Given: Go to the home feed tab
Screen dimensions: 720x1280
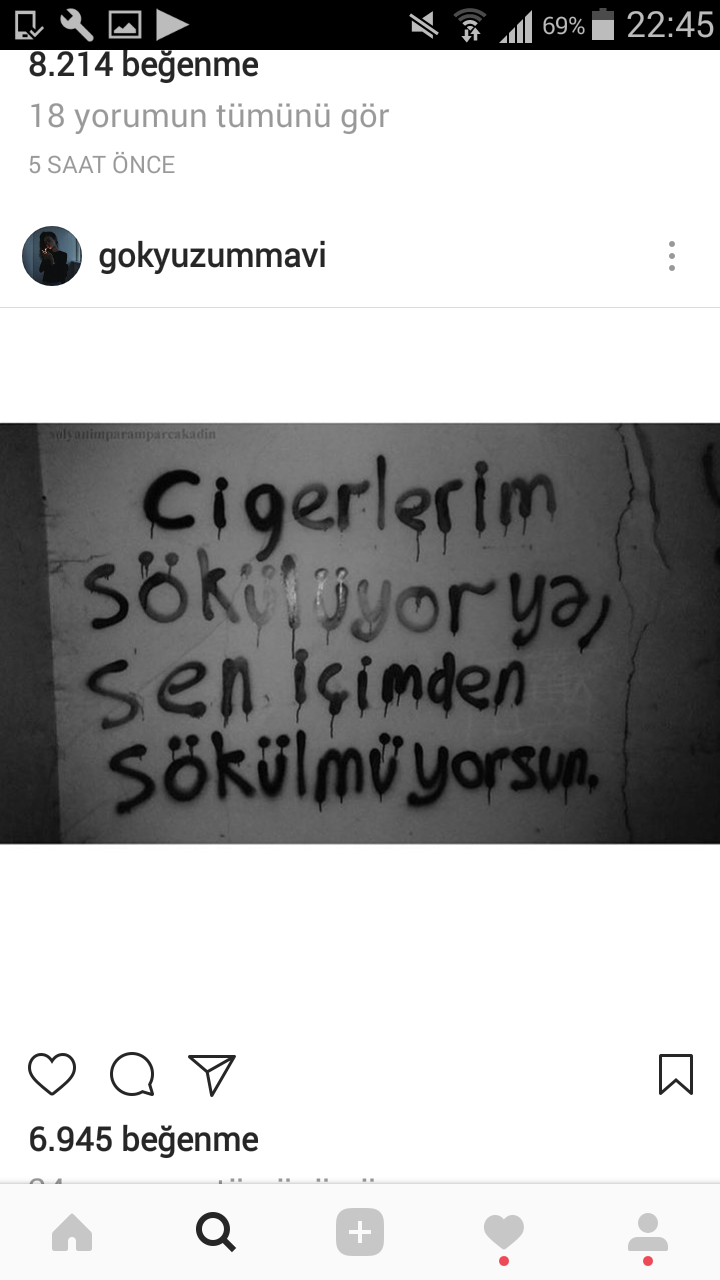Looking at the screenshot, I should click(72, 1232).
